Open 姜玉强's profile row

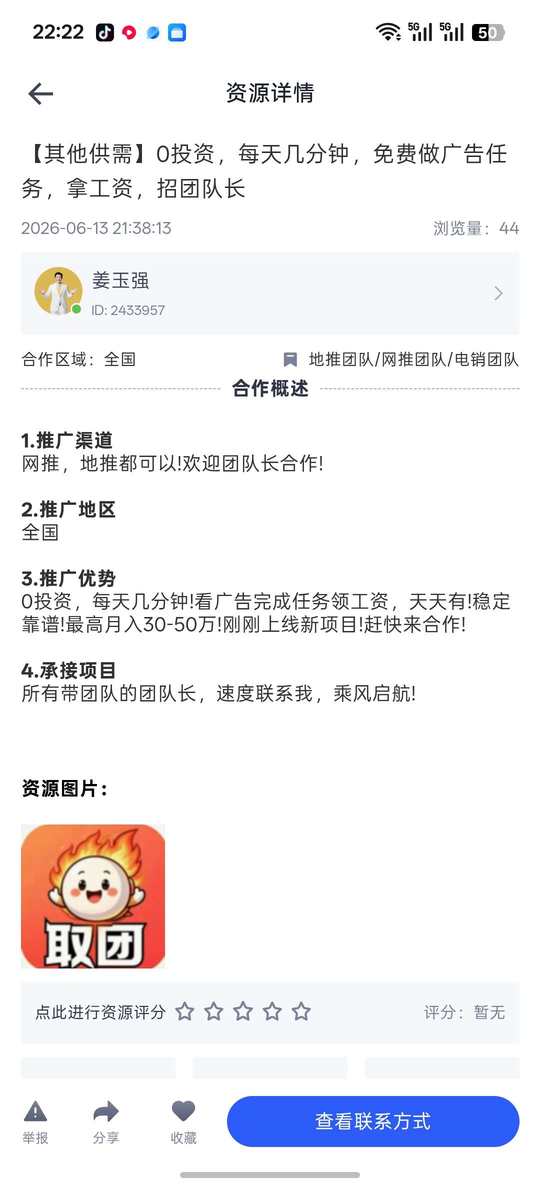pos(270,293)
